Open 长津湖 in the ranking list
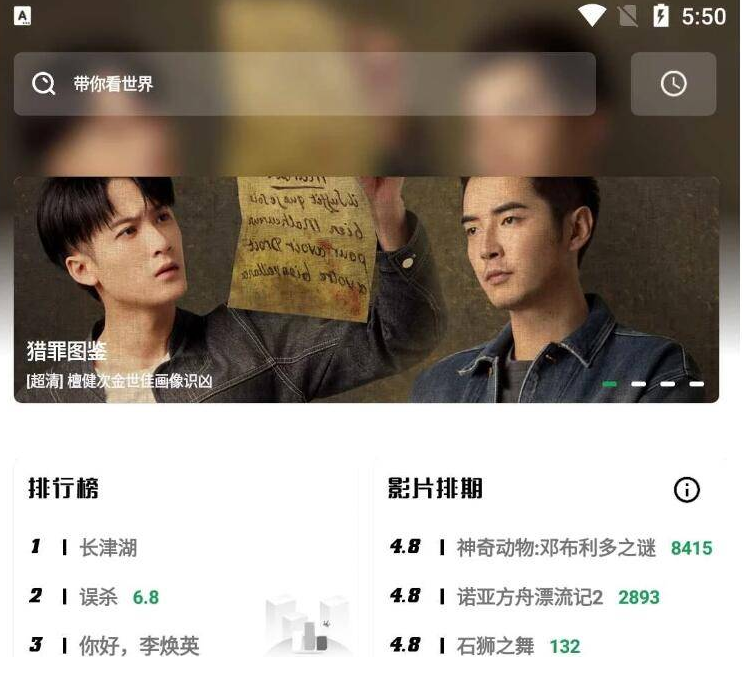Image resolution: width=748 pixels, height=690 pixels. click(x=108, y=548)
